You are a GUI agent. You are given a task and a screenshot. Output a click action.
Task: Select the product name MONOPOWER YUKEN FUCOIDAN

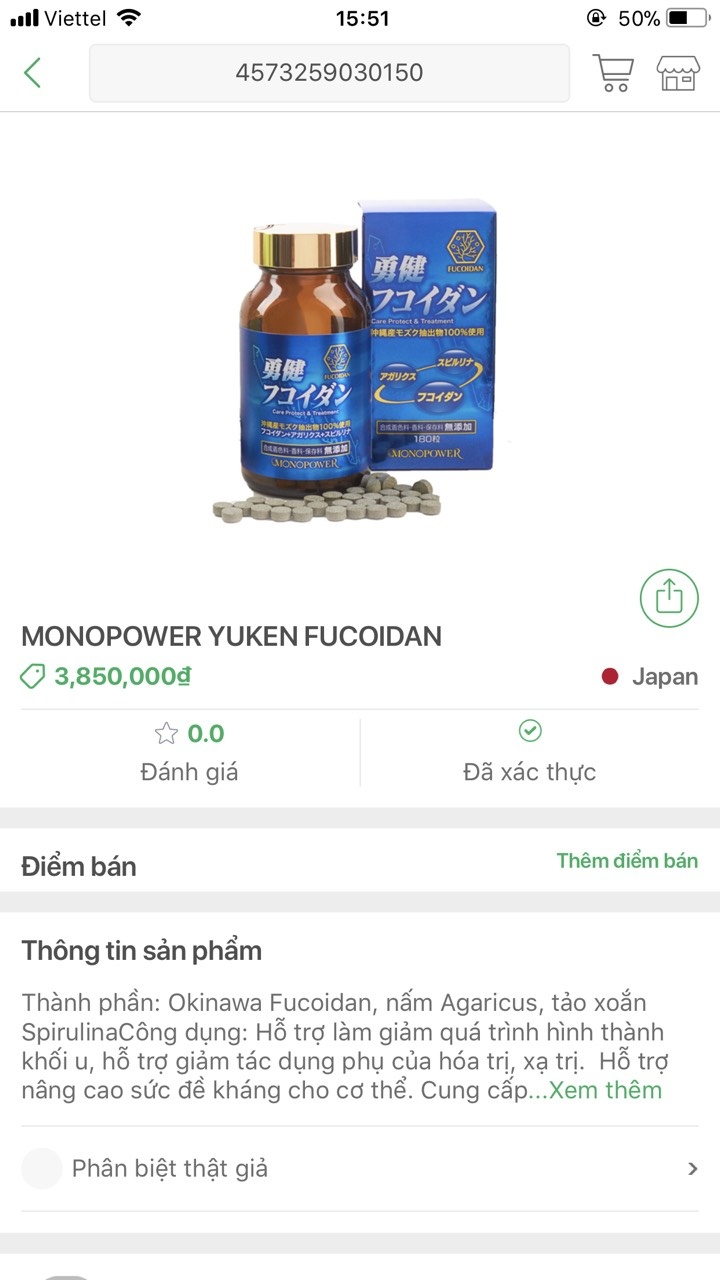point(232,636)
